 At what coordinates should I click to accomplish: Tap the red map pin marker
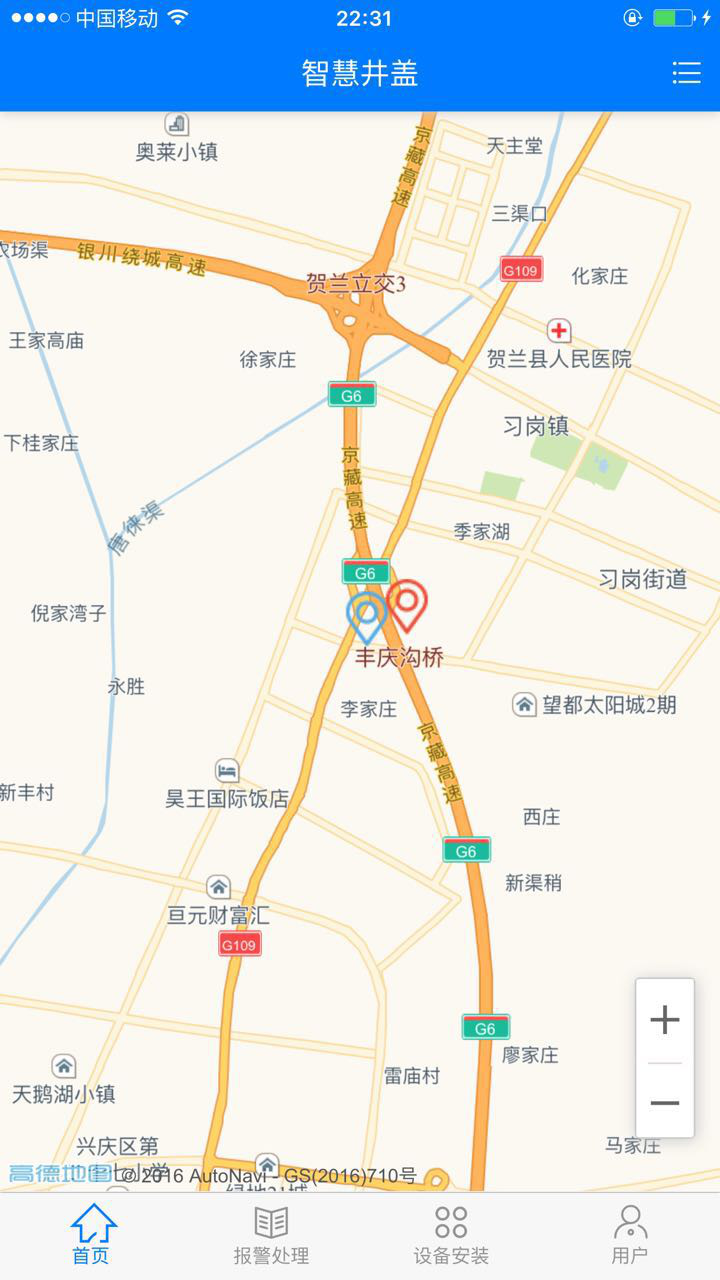coord(407,606)
